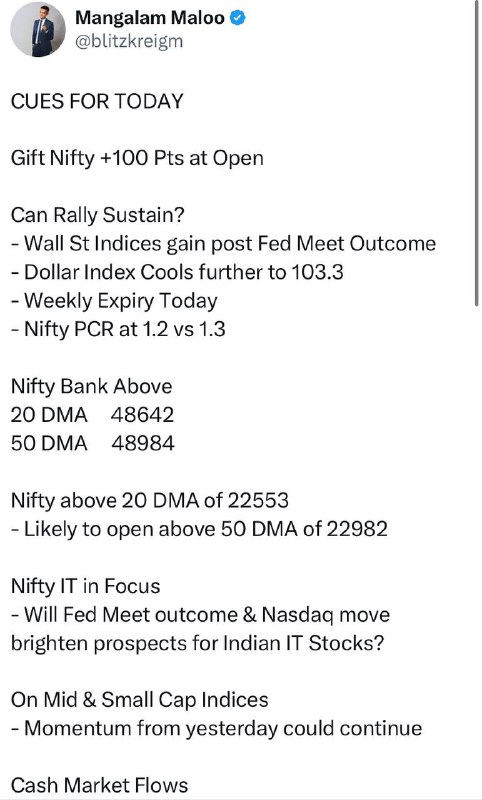This screenshot has width=482, height=800.
Task: Open the @blitzkreigm handle profile
Action: click(x=129, y=41)
